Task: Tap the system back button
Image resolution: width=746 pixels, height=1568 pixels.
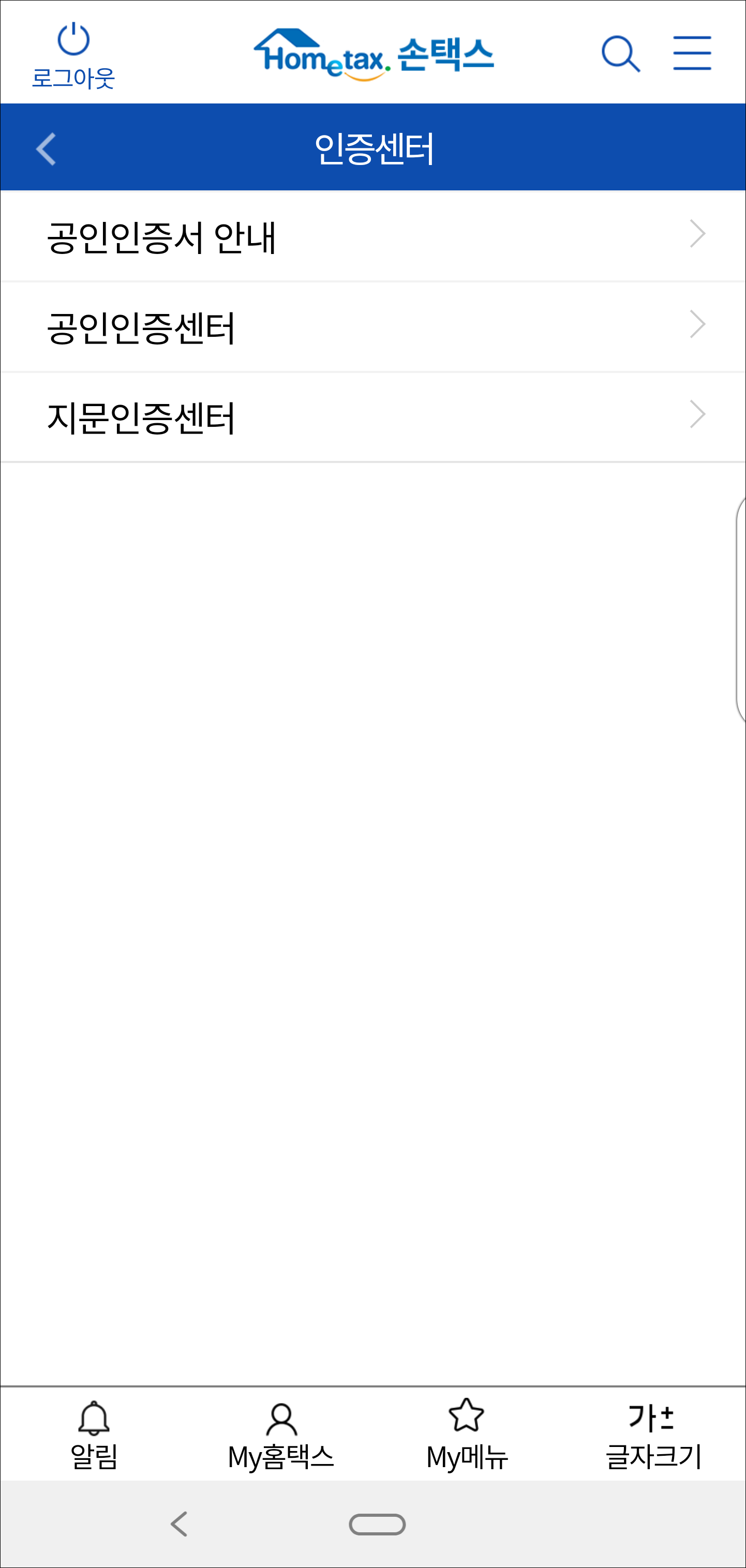Action: tap(179, 1524)
